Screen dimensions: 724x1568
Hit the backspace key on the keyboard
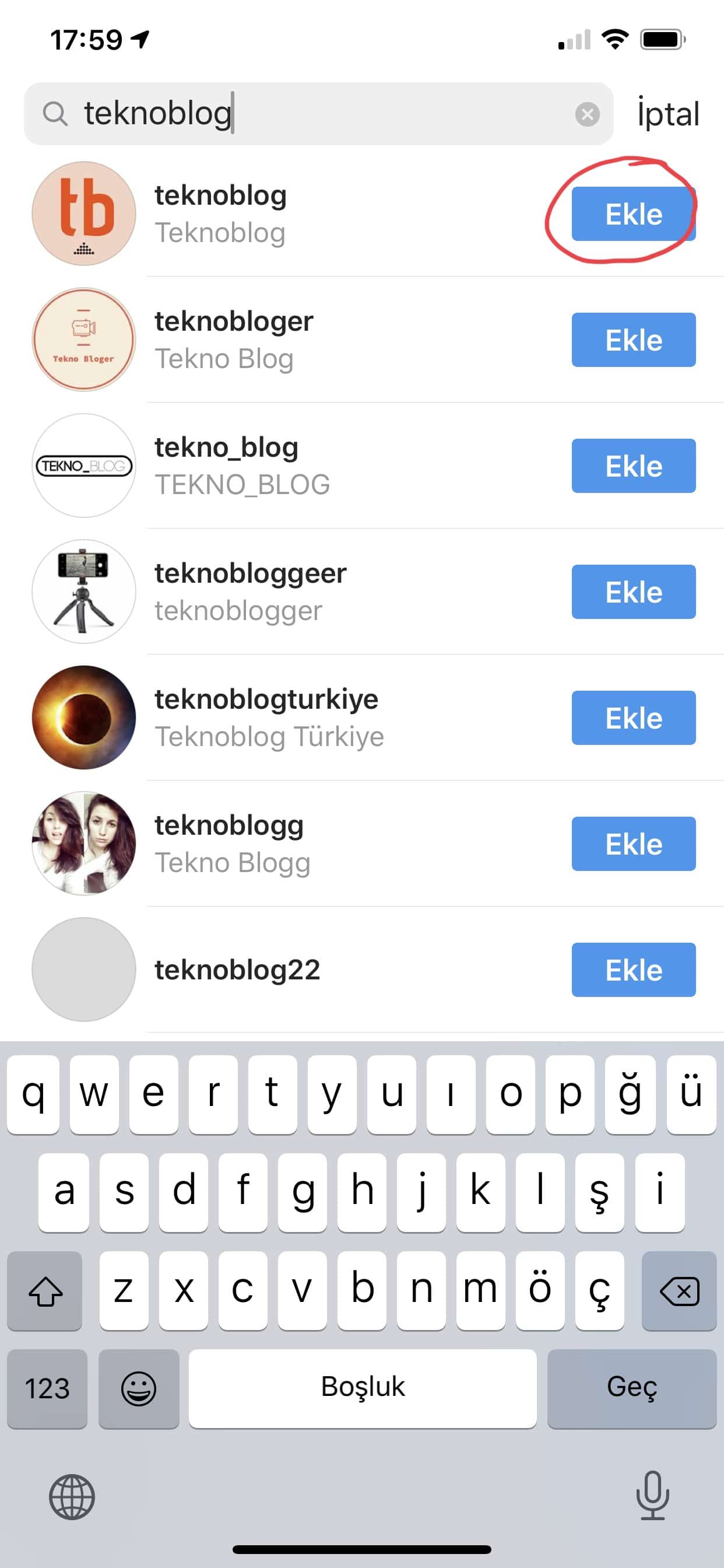pos(679,1291)
